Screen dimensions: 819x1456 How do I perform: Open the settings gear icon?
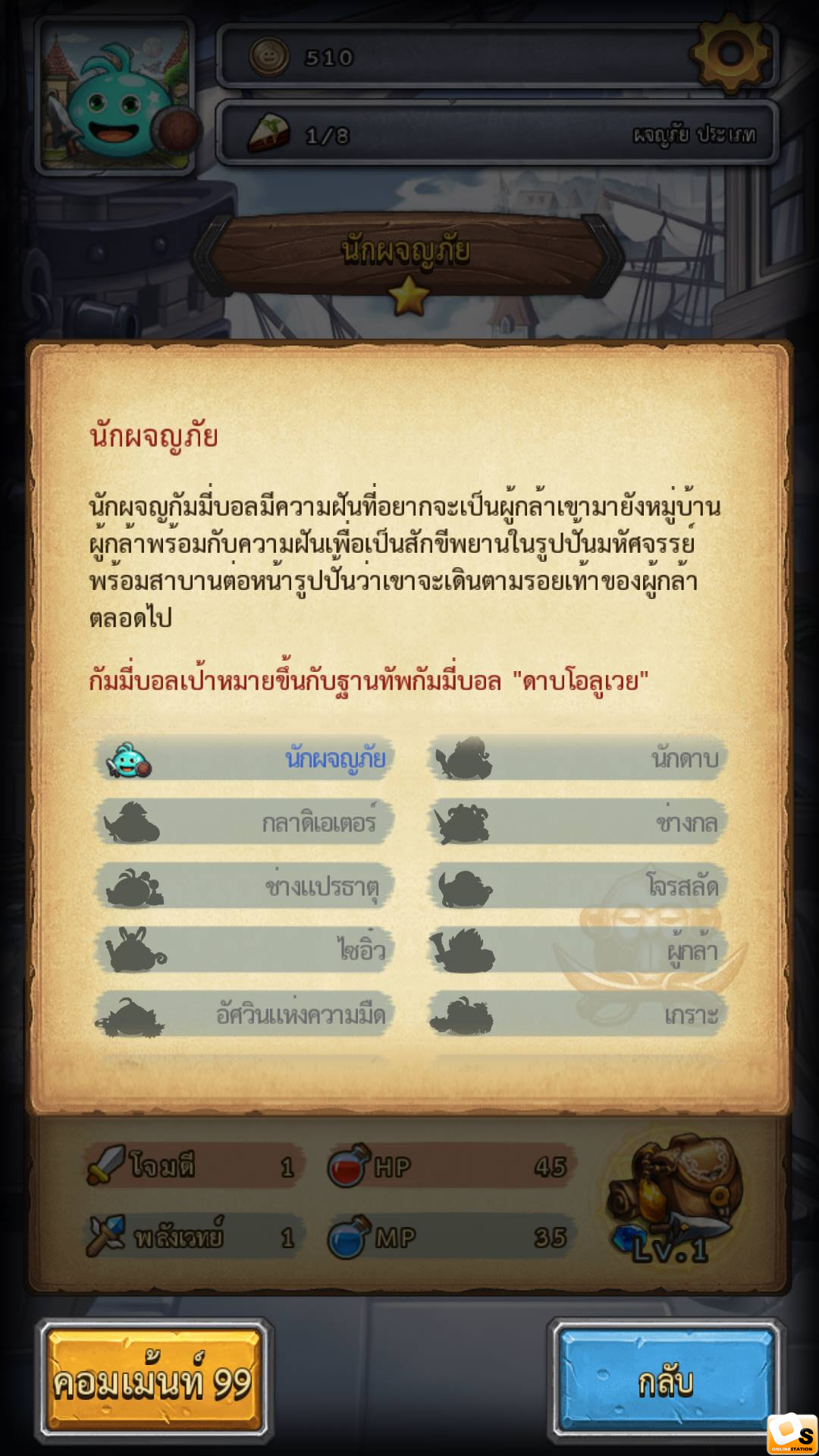tap(730, 53)
